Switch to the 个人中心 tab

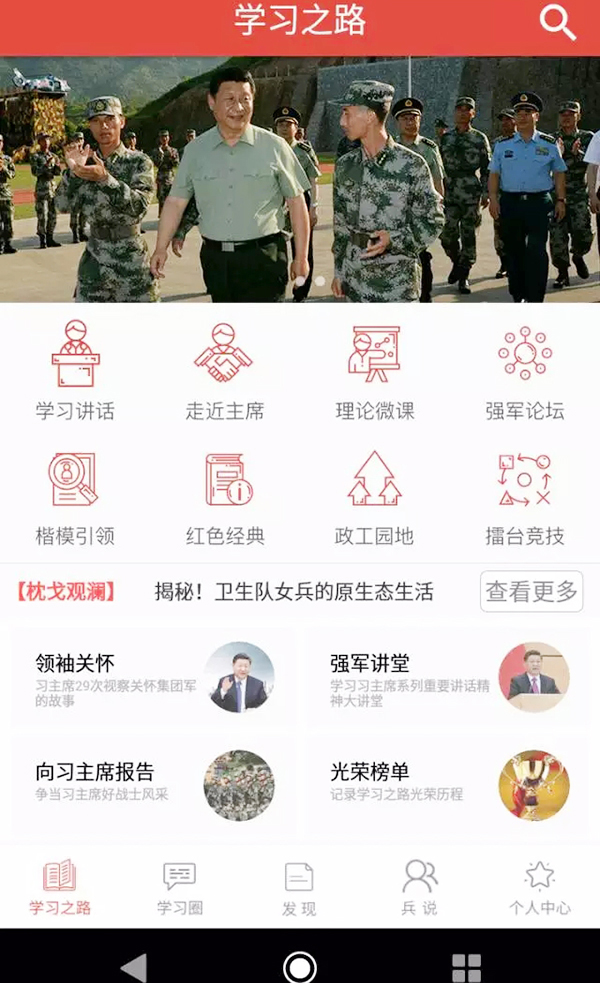[540, 888]
